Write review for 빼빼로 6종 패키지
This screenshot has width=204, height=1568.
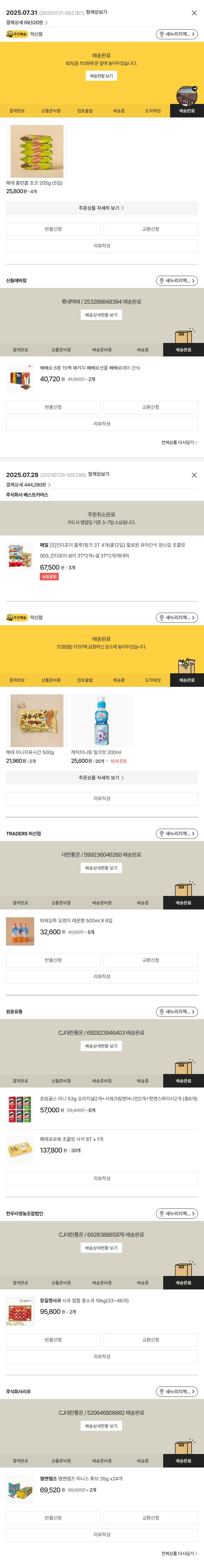(102, 424)
